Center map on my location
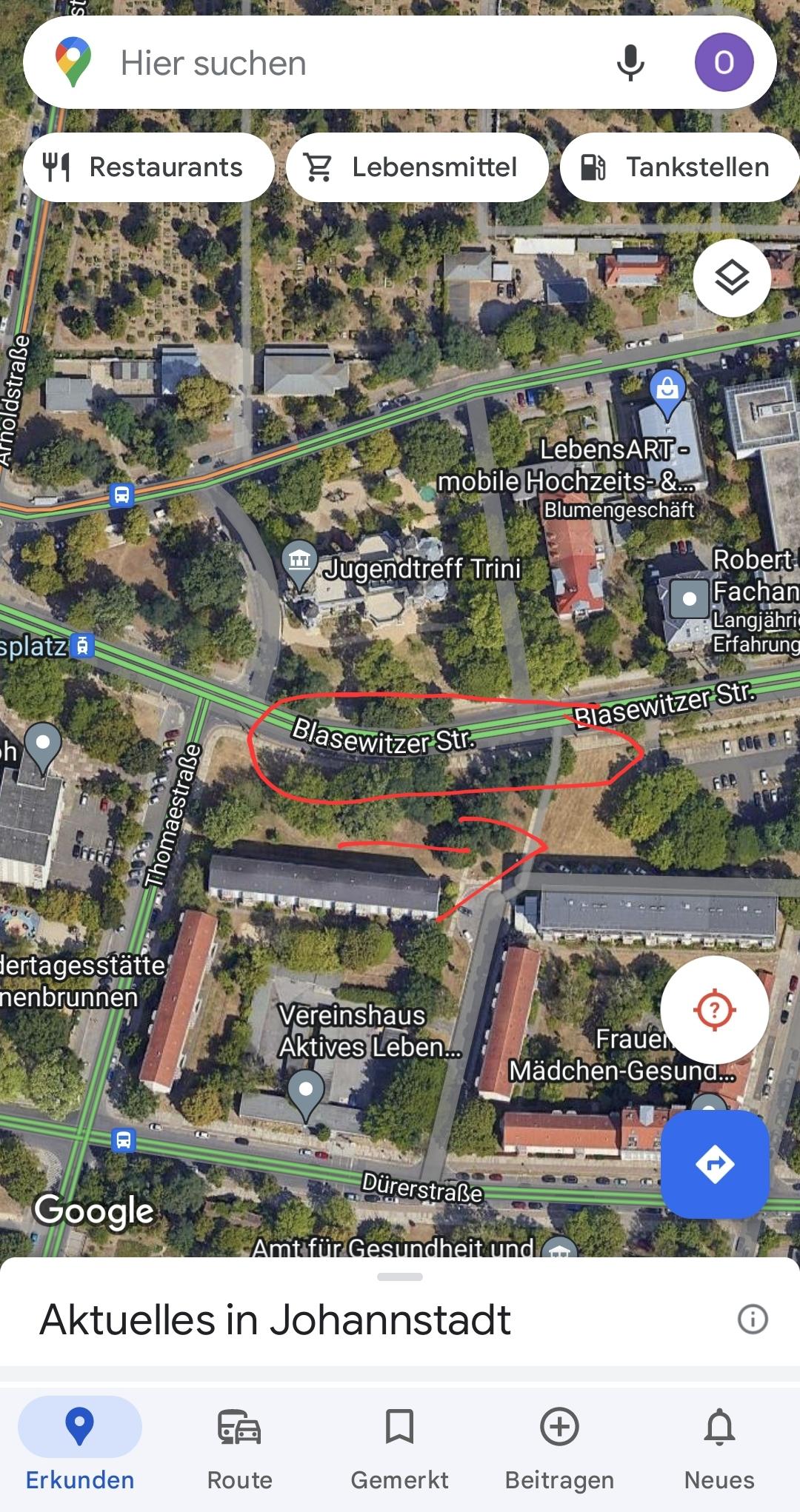800x1512 pixels. coord(714,1009)
